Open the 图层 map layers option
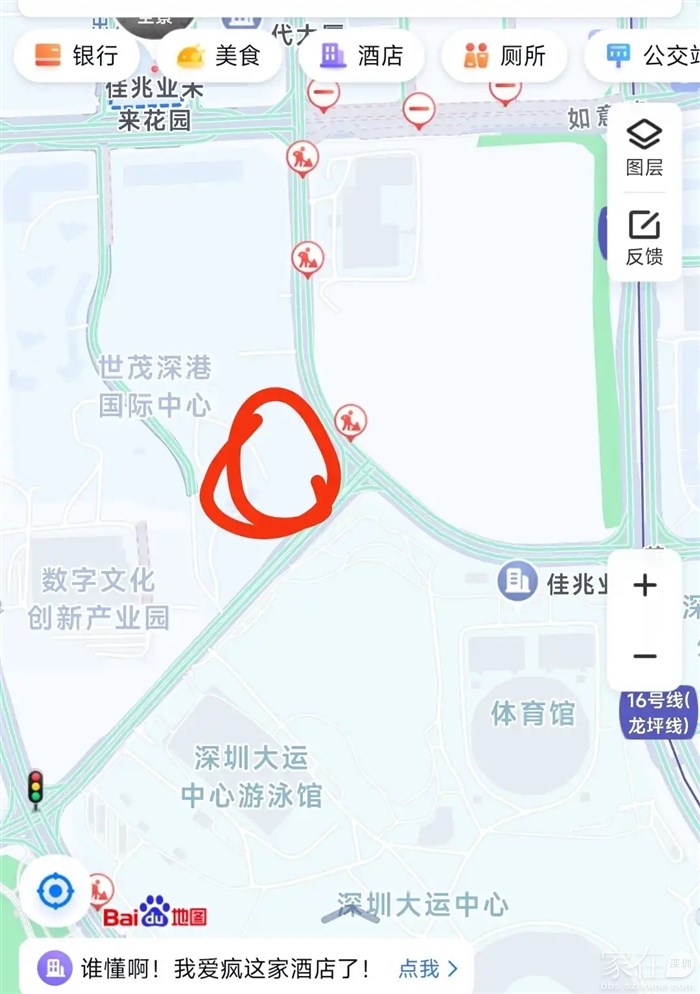The height and width of the screenshot is (994, 700). tap(644, 148)
